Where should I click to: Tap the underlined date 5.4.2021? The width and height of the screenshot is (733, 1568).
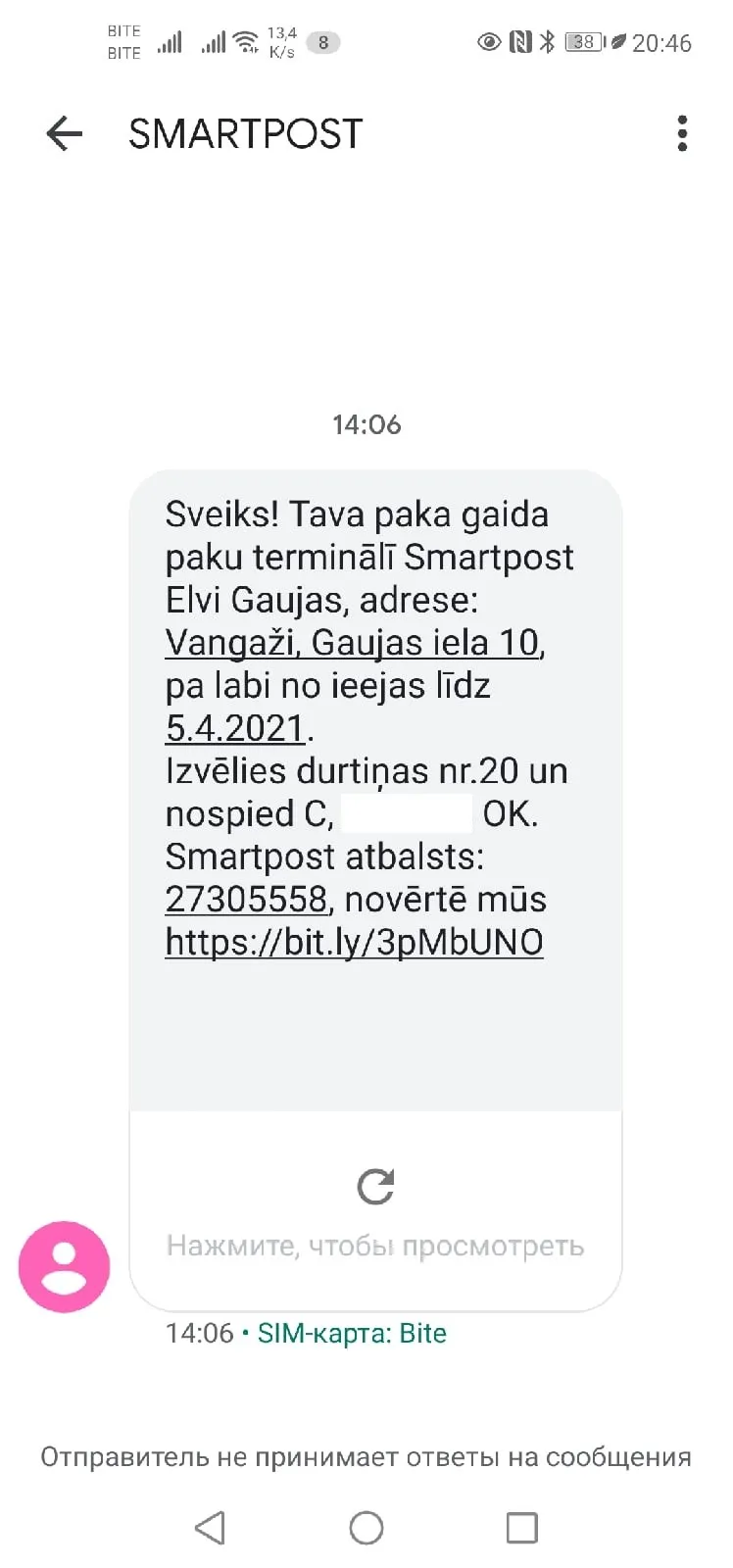[235, 728]
